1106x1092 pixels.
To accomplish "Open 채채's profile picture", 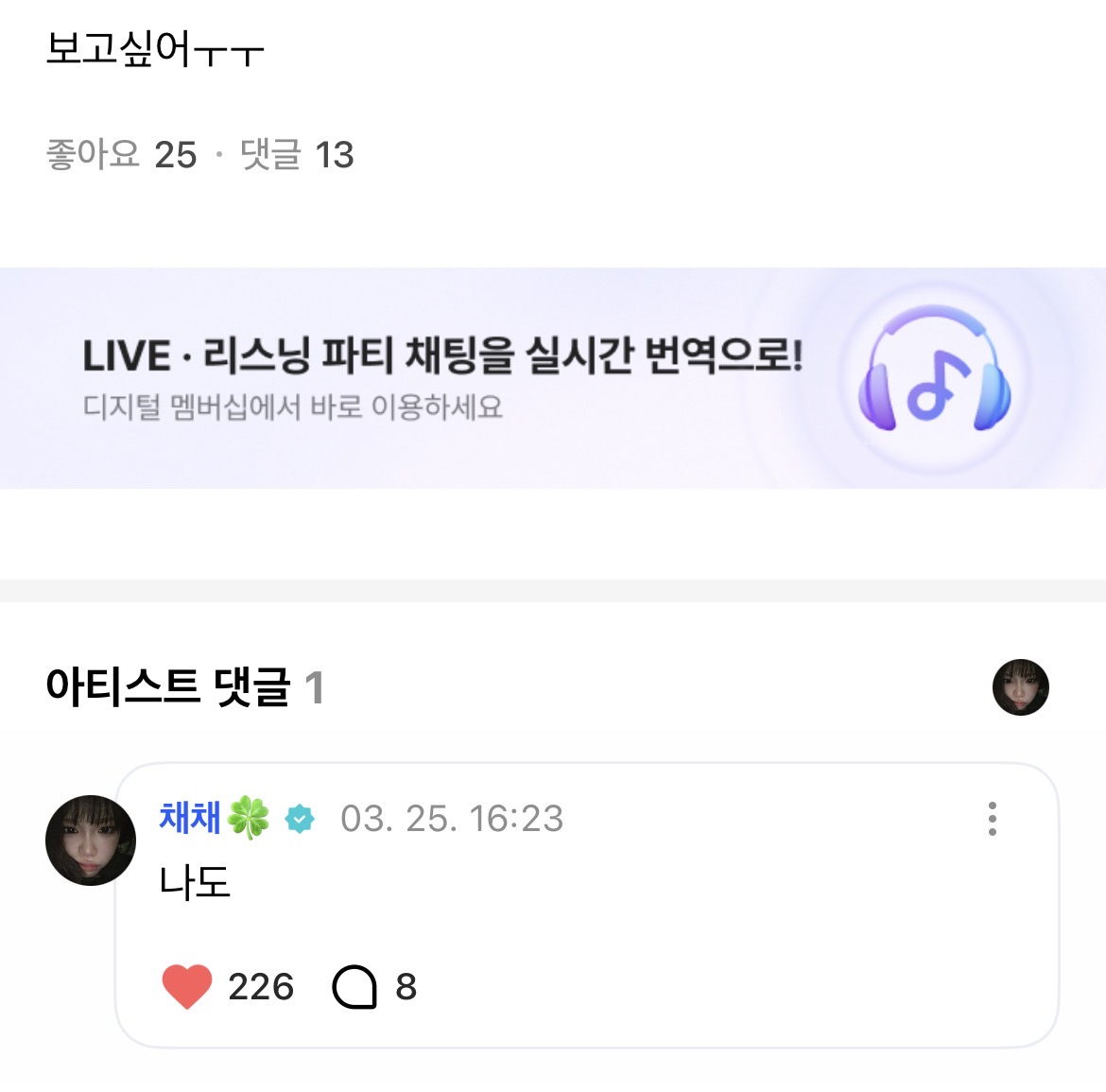I will pos(91,841).
